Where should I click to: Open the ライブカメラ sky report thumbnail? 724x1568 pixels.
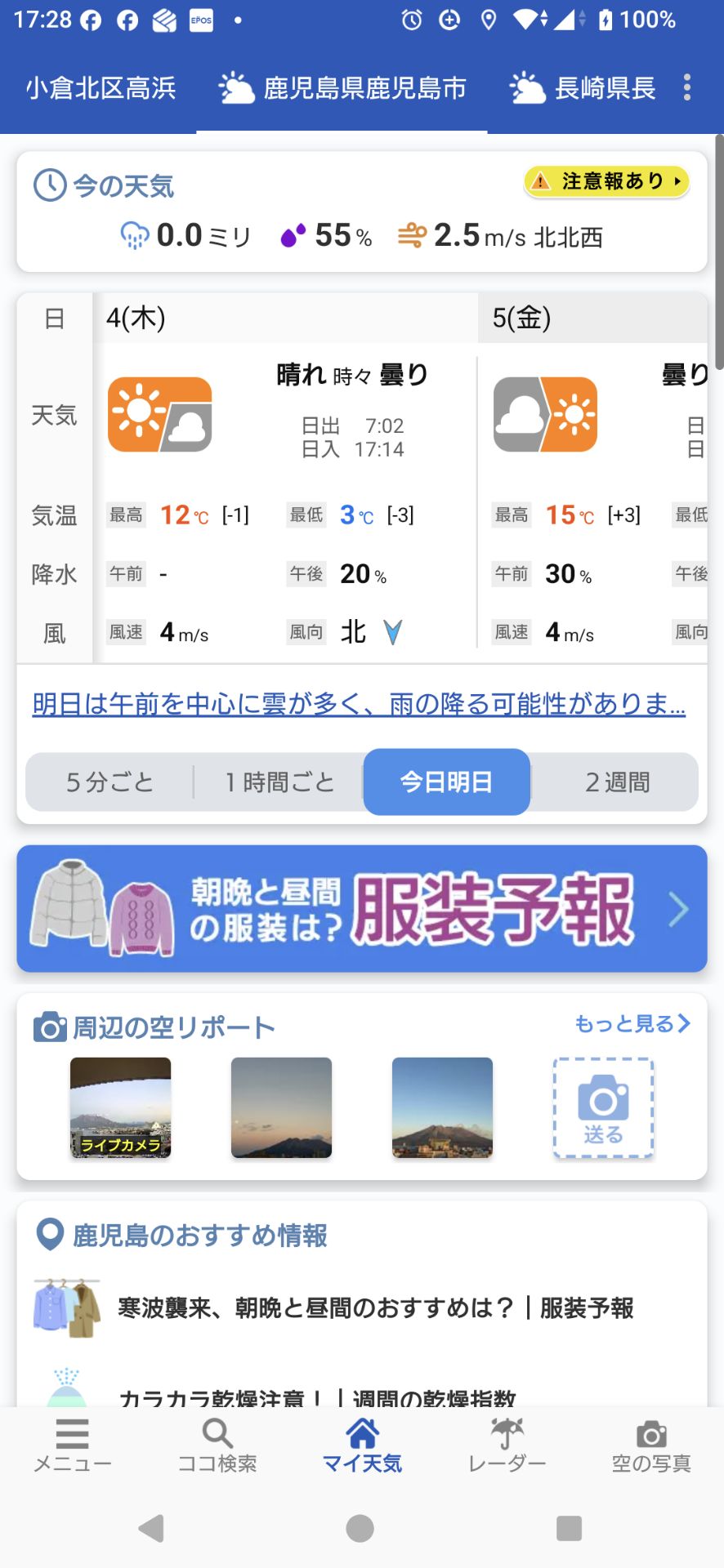click(120, 1107)
